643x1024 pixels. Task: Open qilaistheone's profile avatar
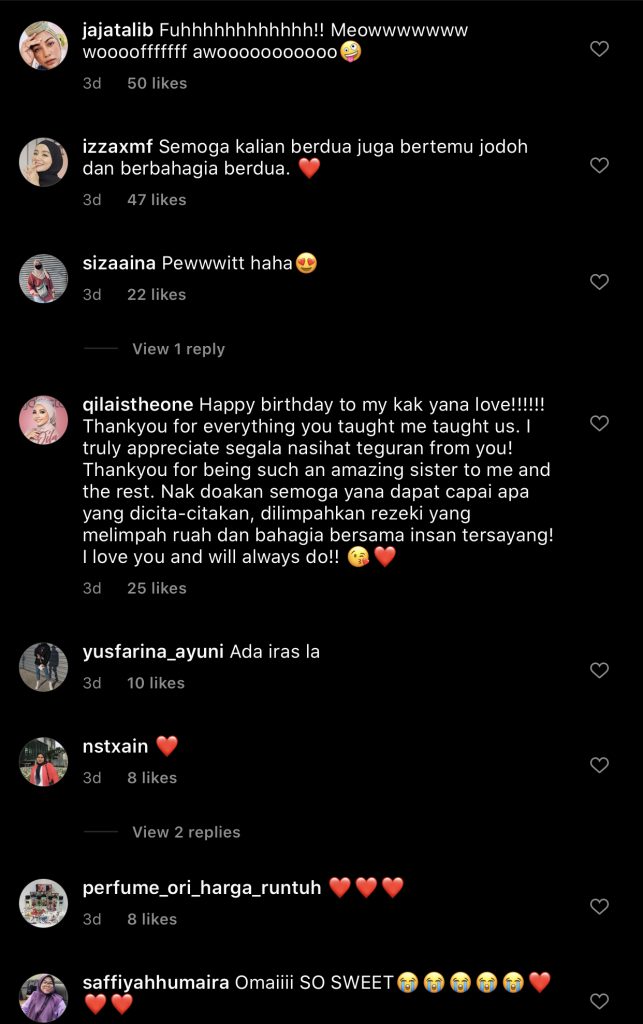43,420
